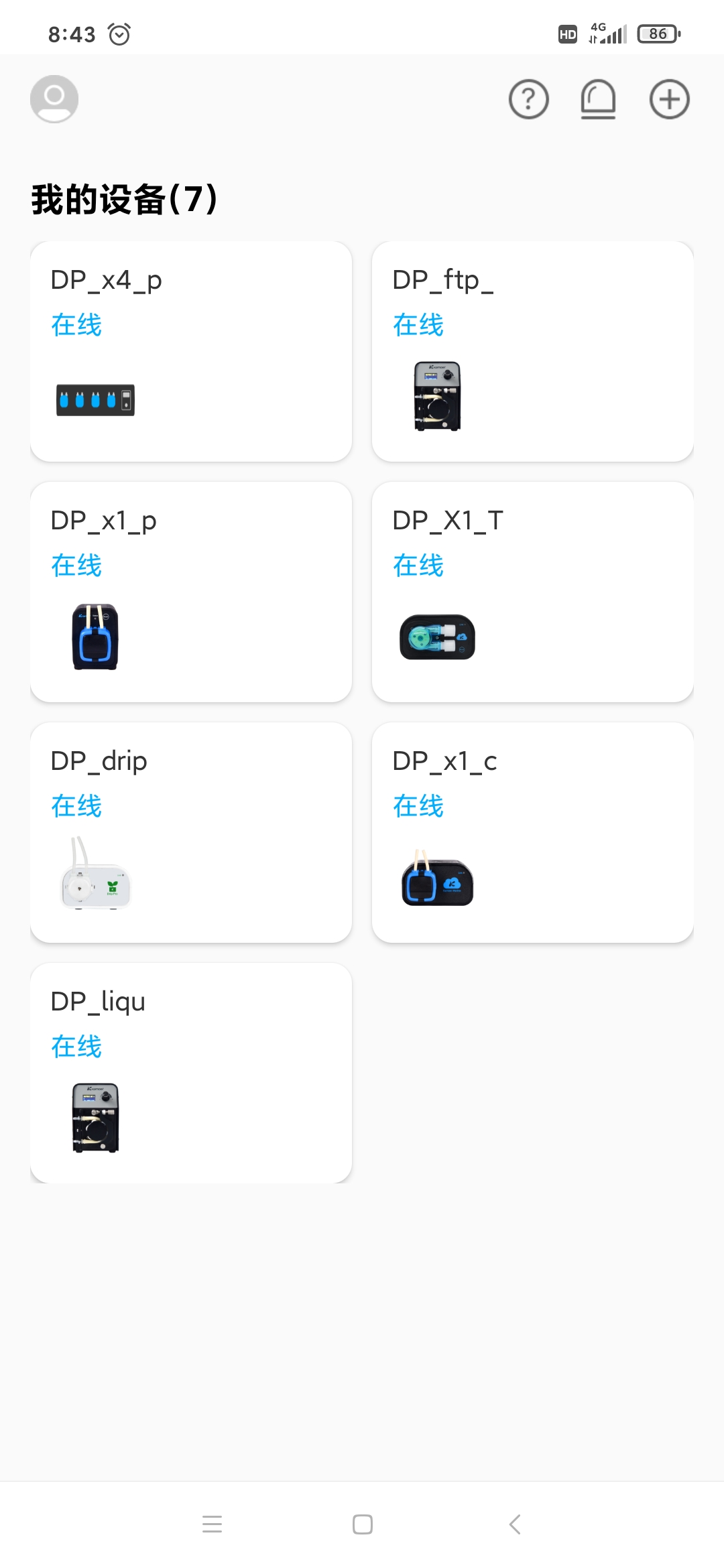Select the DP_x1_c device card
The height and width of the screenshot is (1568, 724).
(x=532, y=832)
